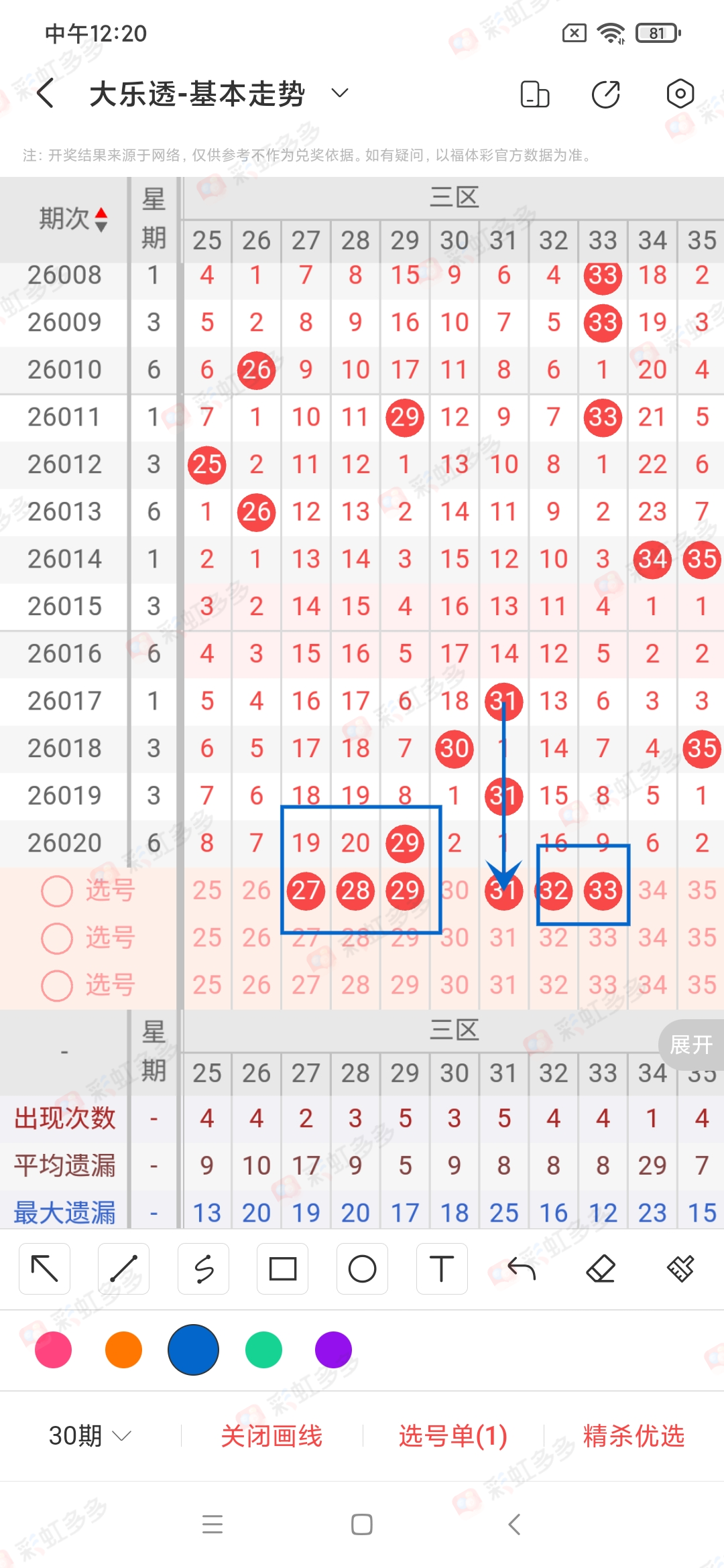Select the first 选号 number-pick radio circle
Viewport: 724px width, 1568px height.
point(57,891)
